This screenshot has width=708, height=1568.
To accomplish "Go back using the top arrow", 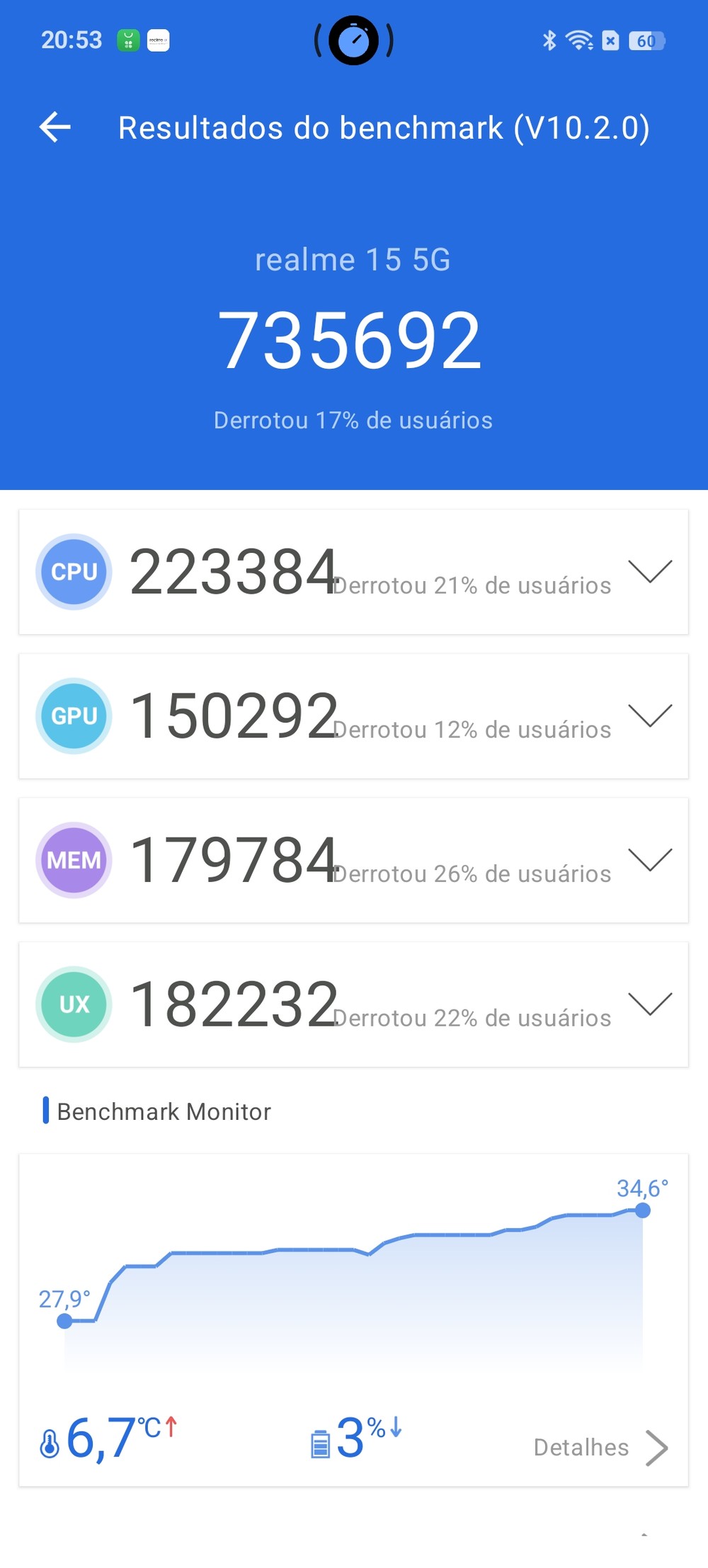I will [55, 127].
